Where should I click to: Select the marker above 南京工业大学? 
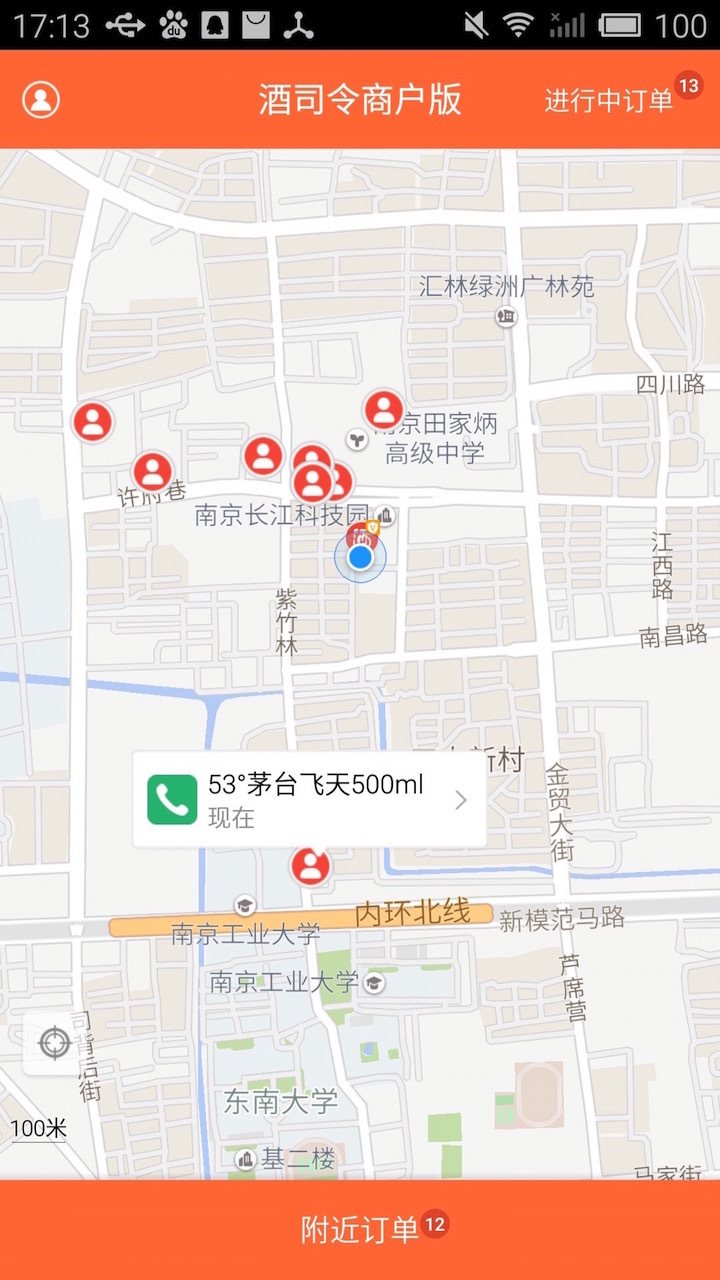coord(310,866)
